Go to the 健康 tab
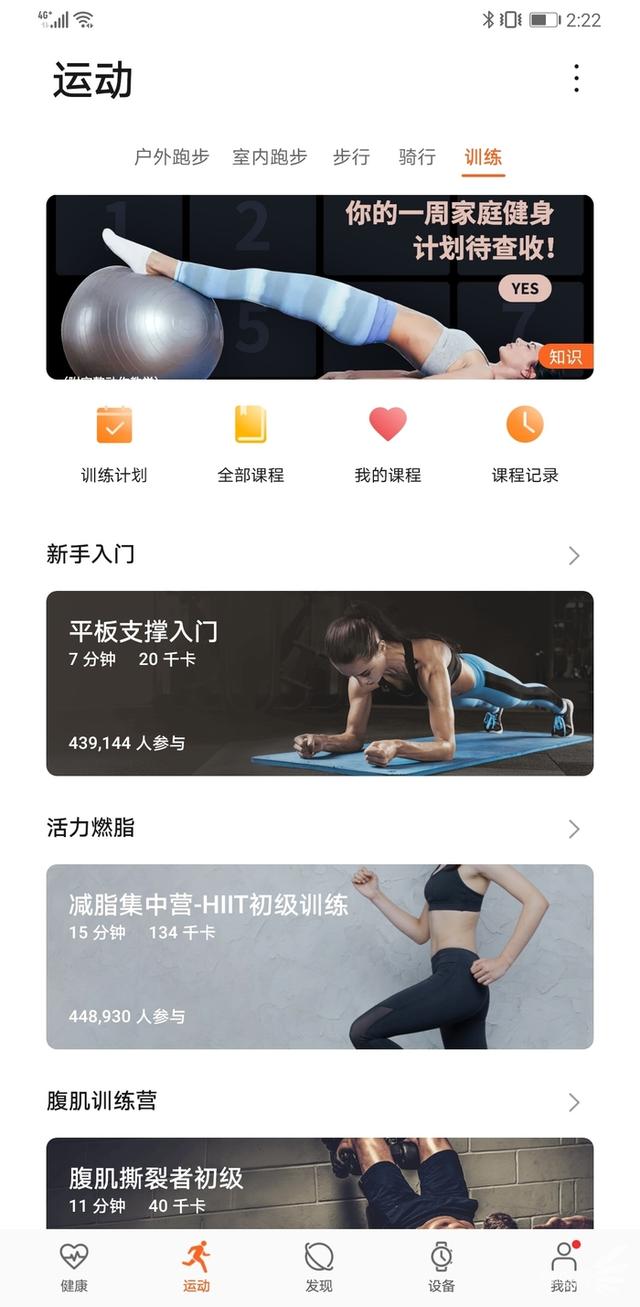 (74, 1267)
